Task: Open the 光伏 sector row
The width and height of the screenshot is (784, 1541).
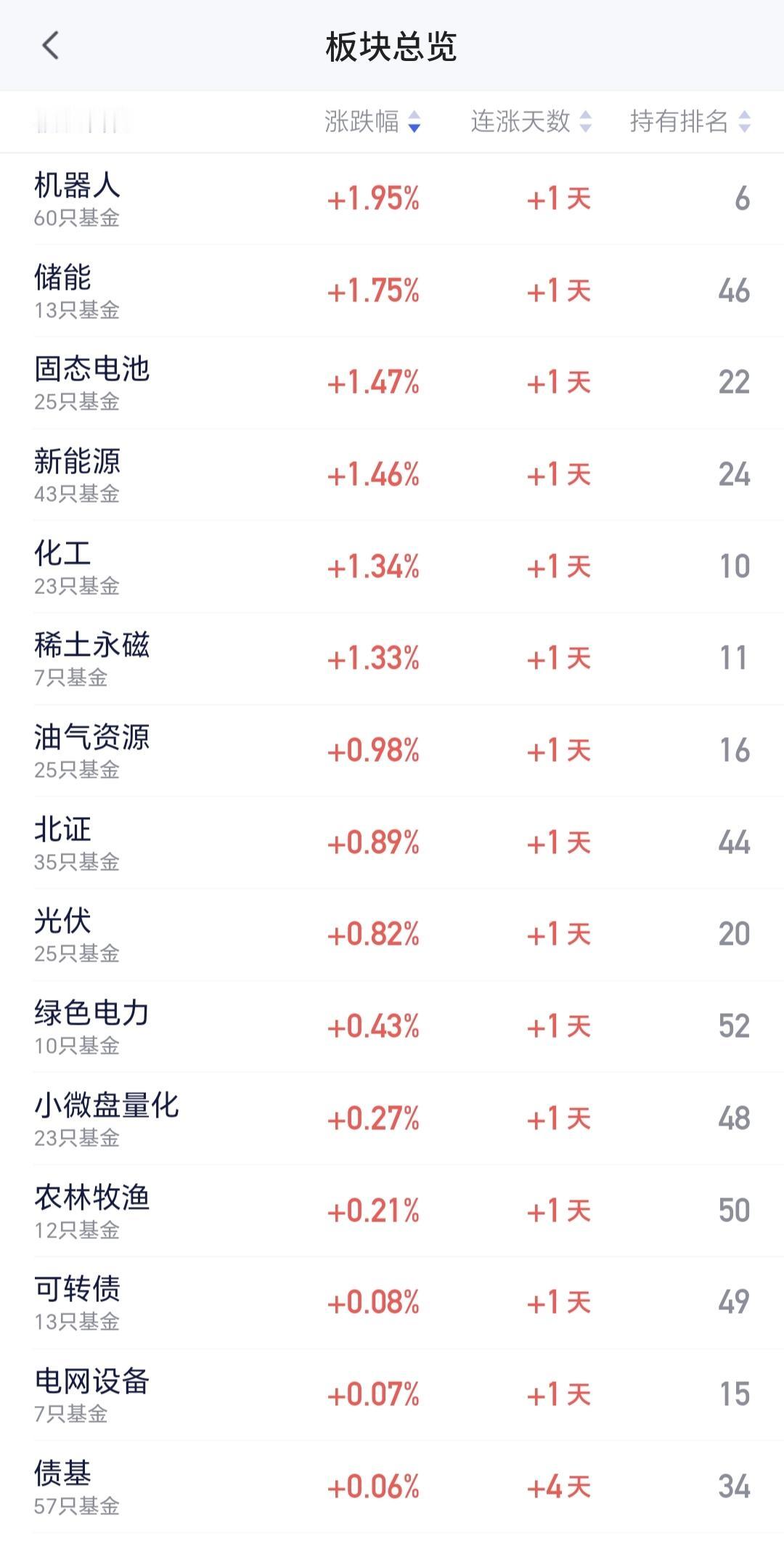Action: (392, 935)
